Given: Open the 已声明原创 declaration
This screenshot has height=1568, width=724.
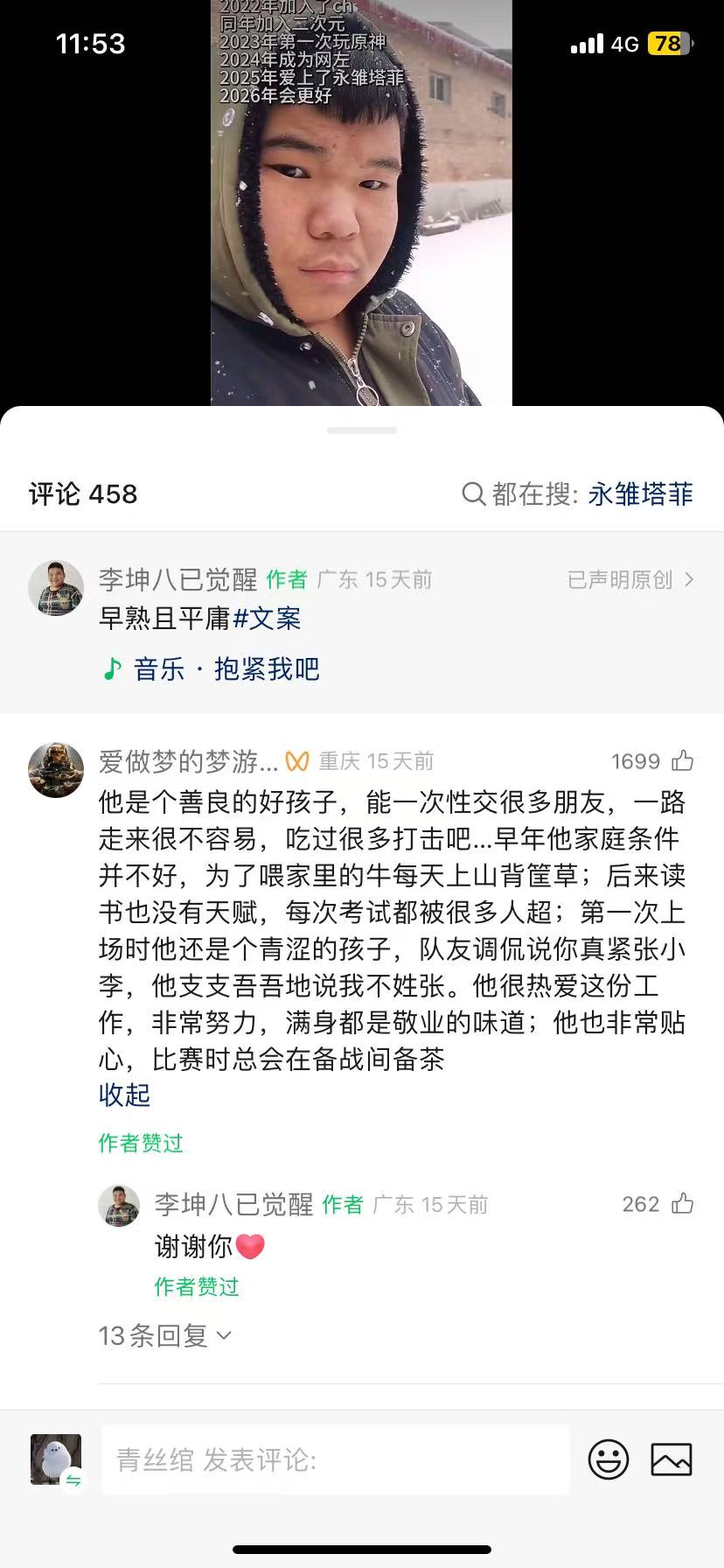Looking at the screenshot, I should coord(630,579).
